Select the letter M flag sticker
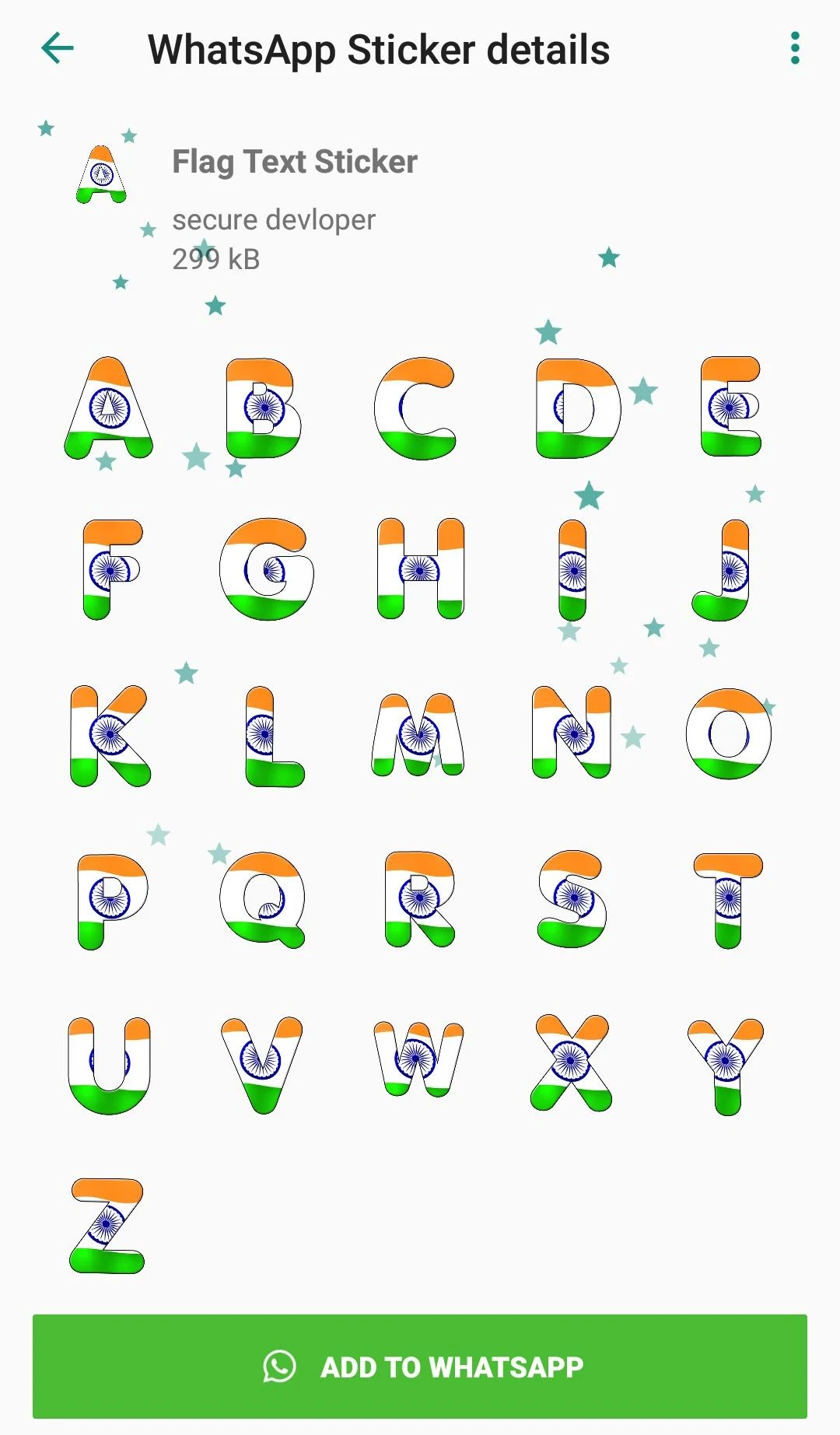840x1435 pixels. [x=418, y=735]
